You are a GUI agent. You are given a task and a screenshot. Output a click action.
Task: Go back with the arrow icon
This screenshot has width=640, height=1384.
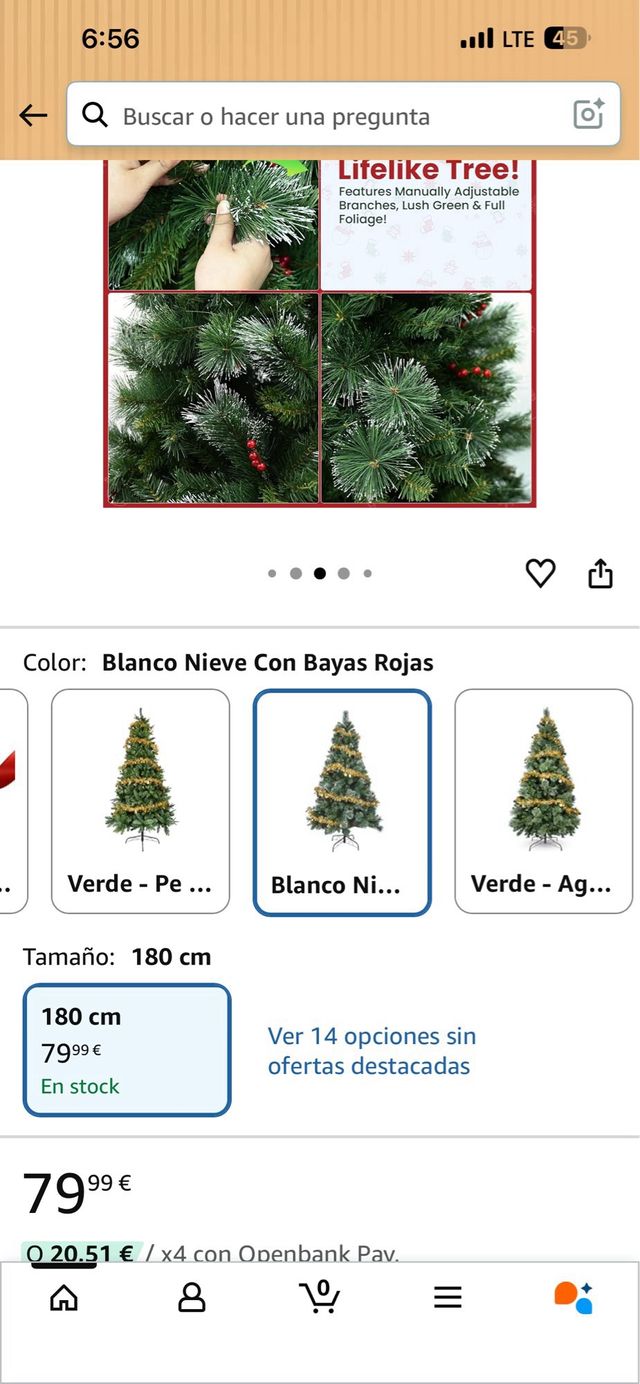point(33,116)
